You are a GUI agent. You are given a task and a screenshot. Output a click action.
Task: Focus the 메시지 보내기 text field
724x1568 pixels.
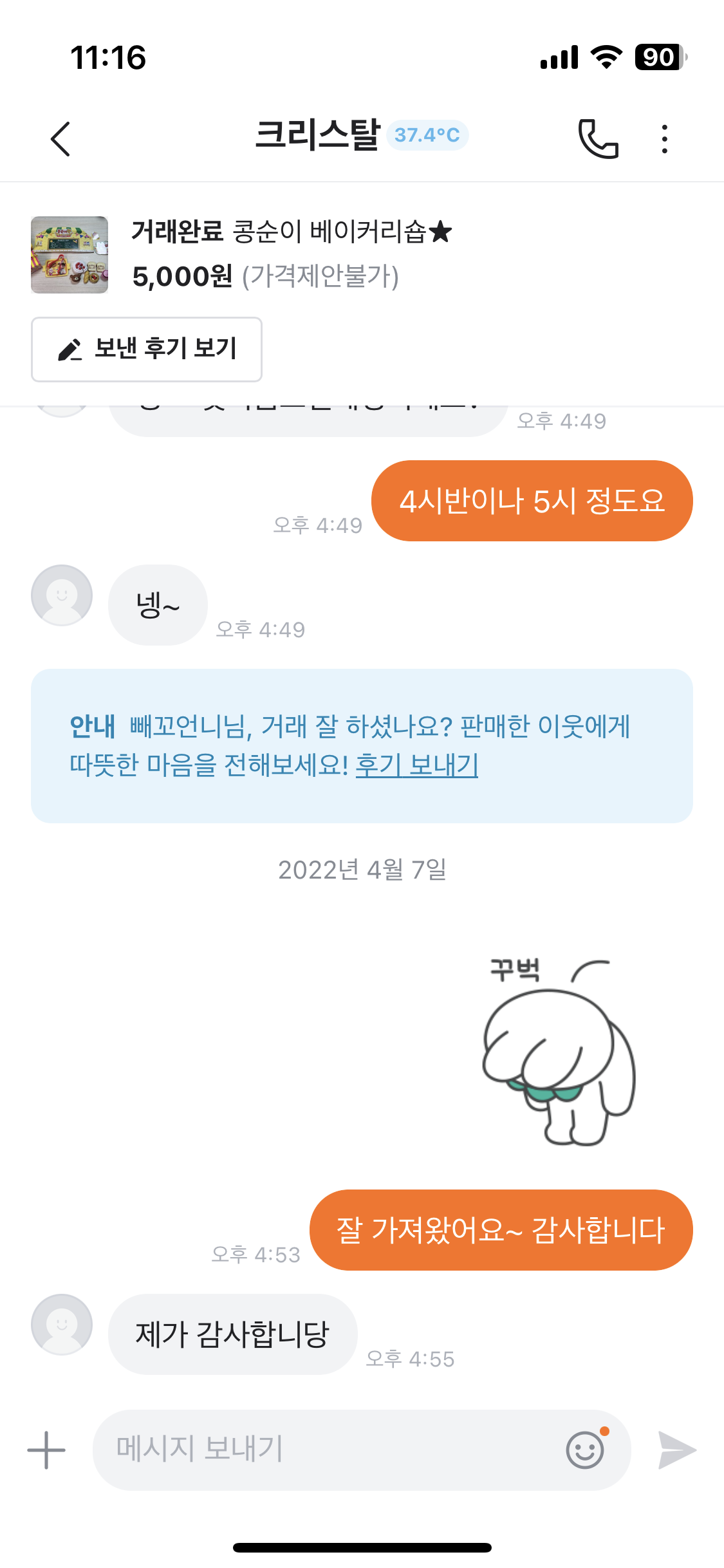coord(322,1450)
